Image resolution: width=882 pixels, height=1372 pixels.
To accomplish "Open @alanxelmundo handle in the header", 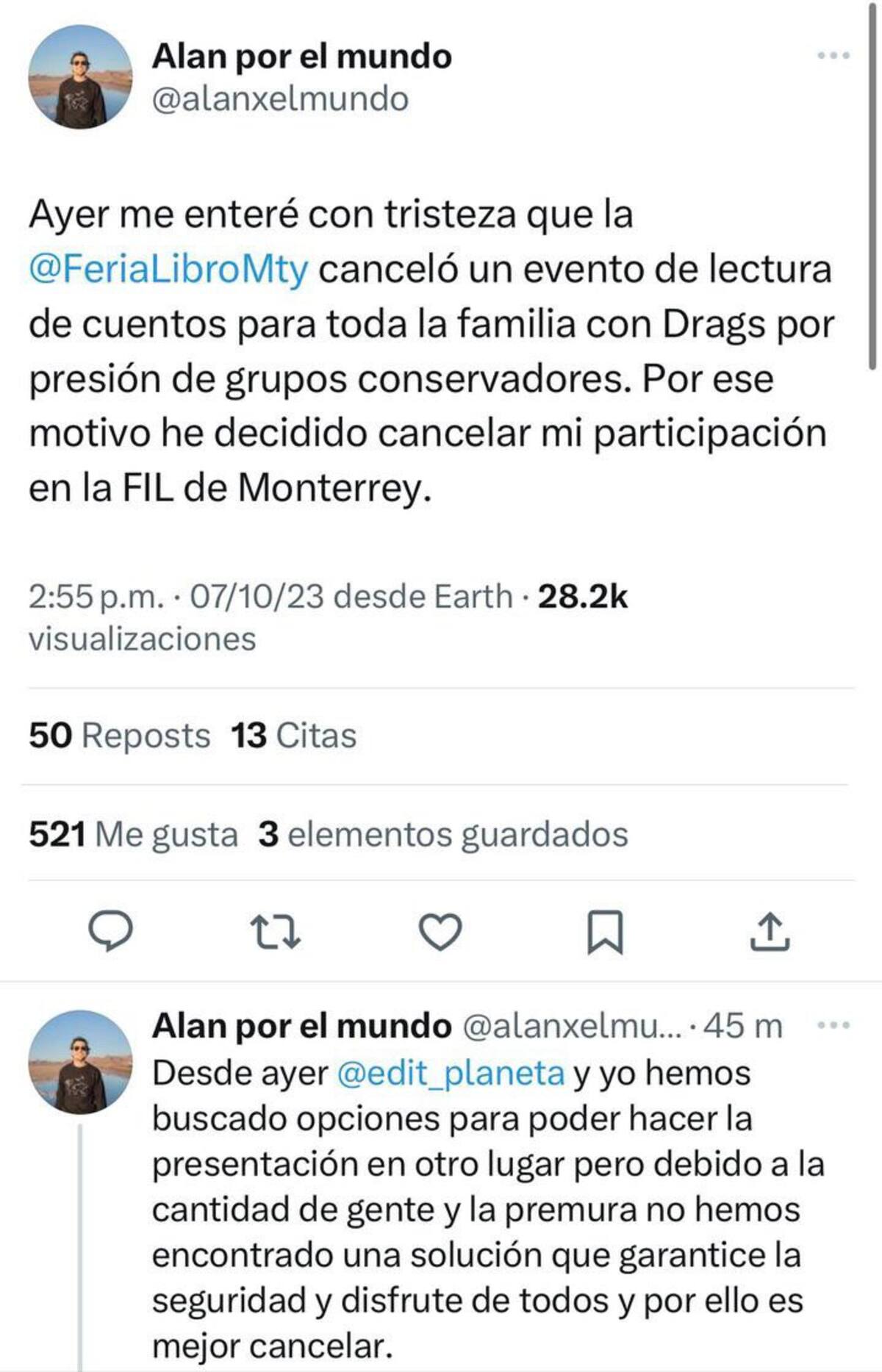I will point(280,99).
